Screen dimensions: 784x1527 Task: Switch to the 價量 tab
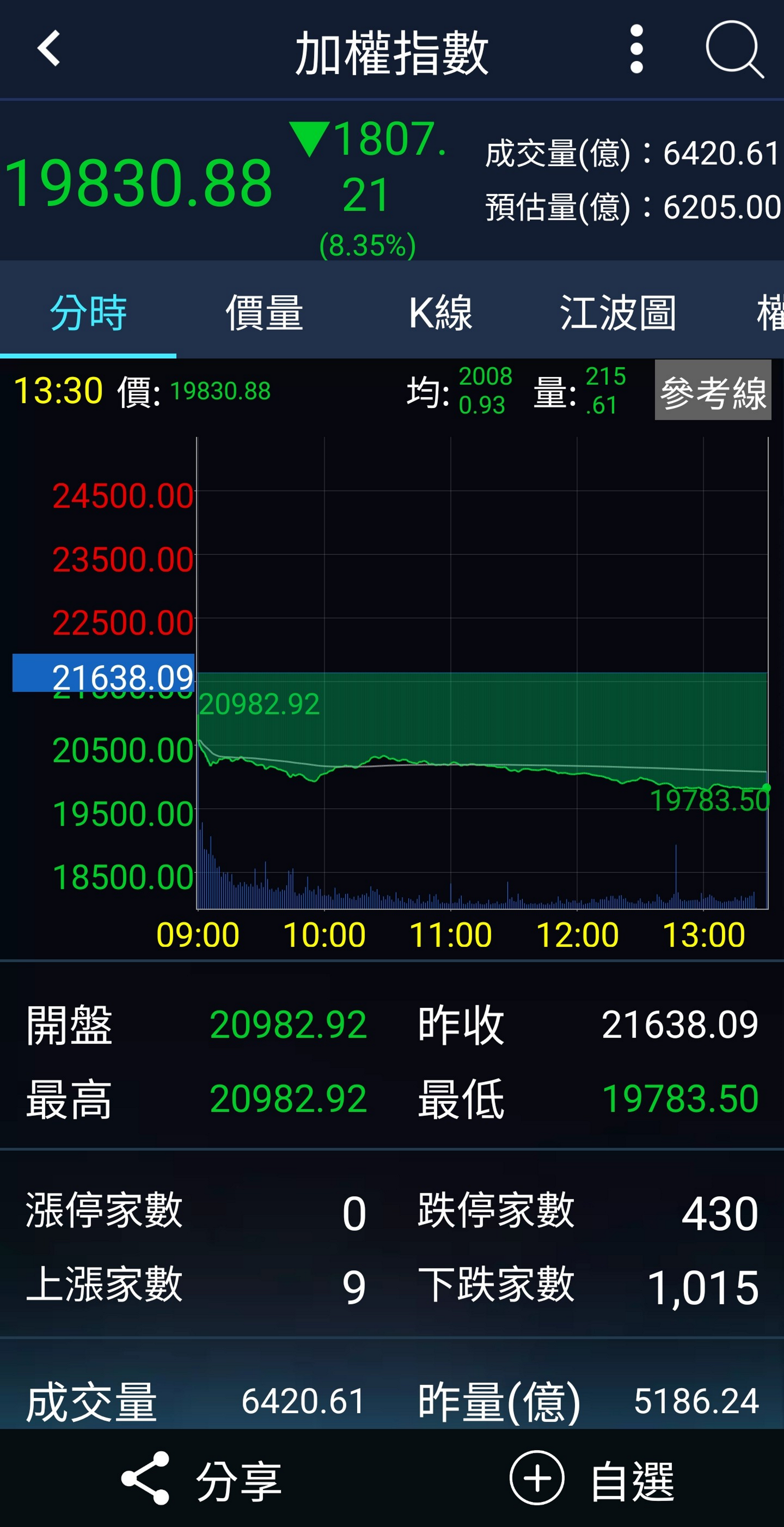264,312
